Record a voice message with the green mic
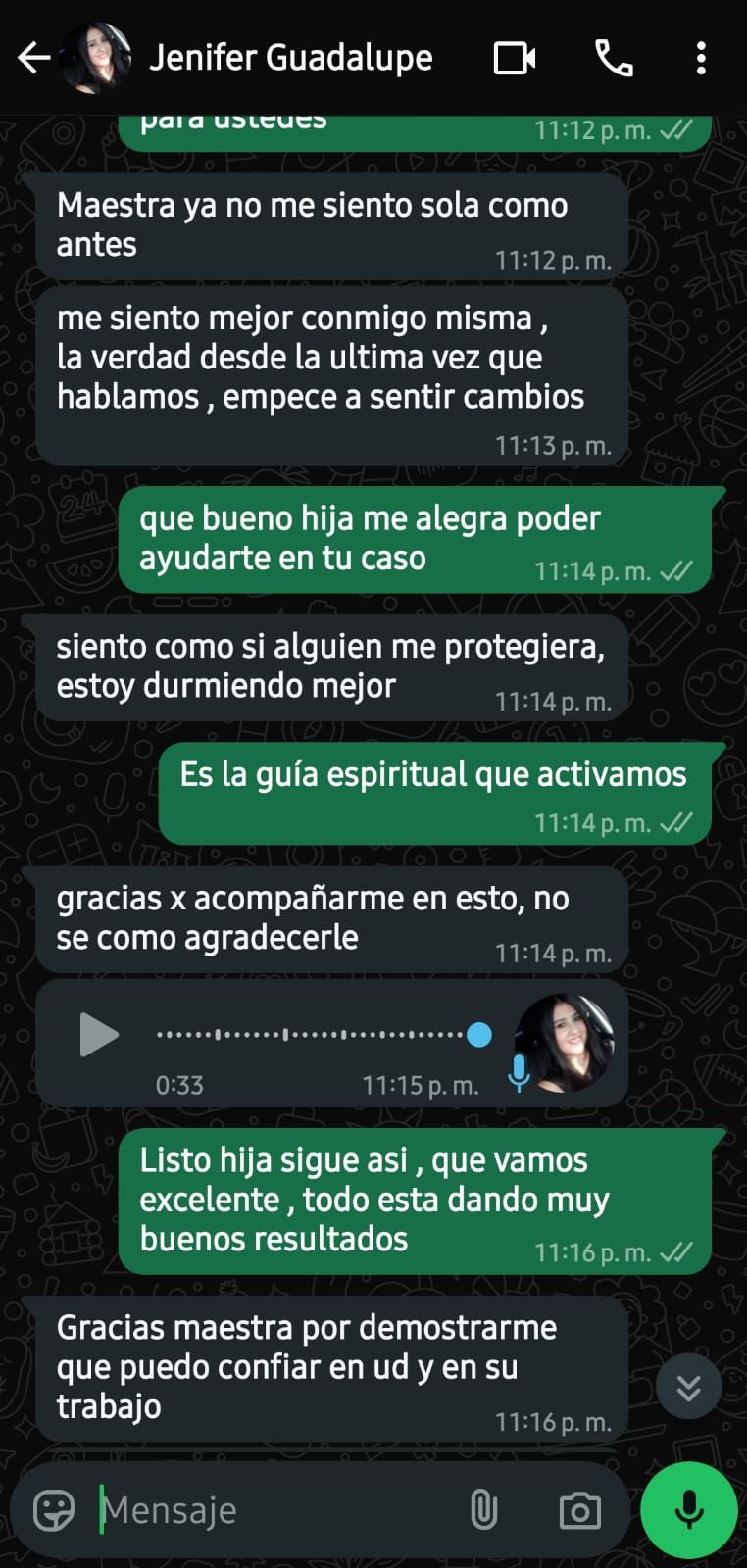 pos(687,1509)
